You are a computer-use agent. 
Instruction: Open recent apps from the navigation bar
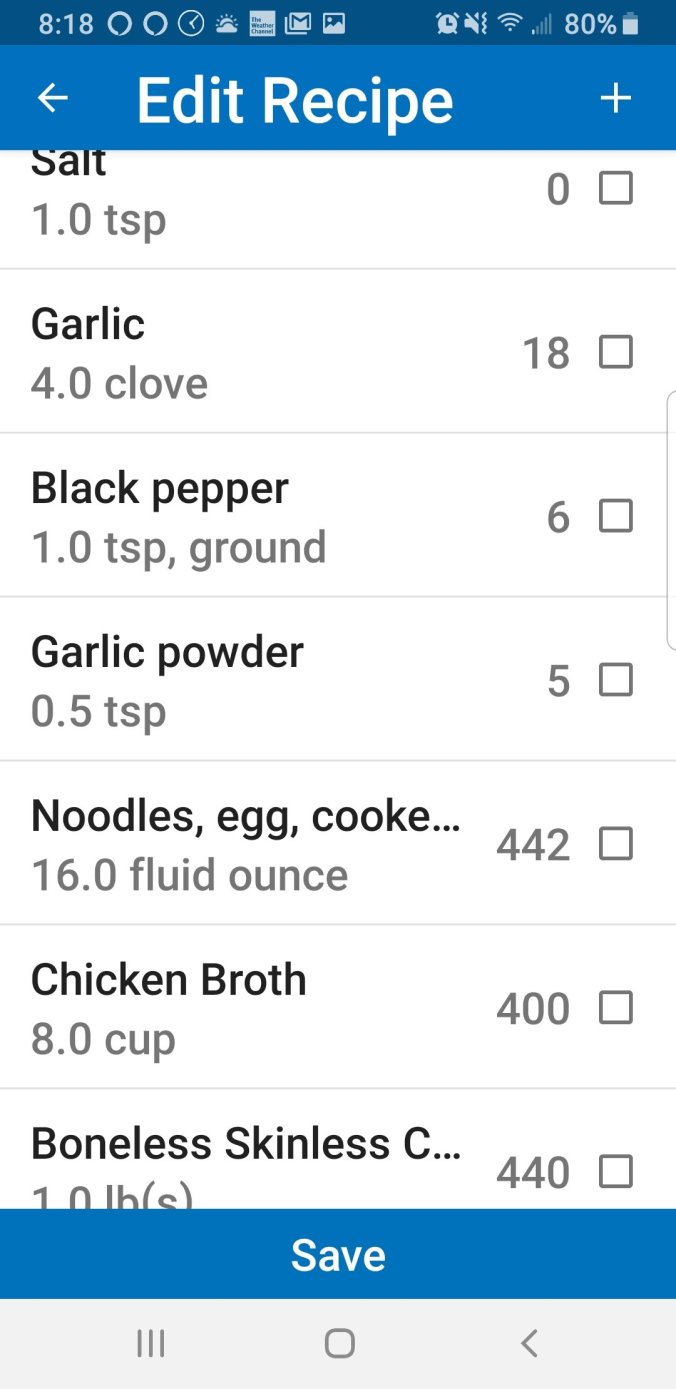(150, 1344)
